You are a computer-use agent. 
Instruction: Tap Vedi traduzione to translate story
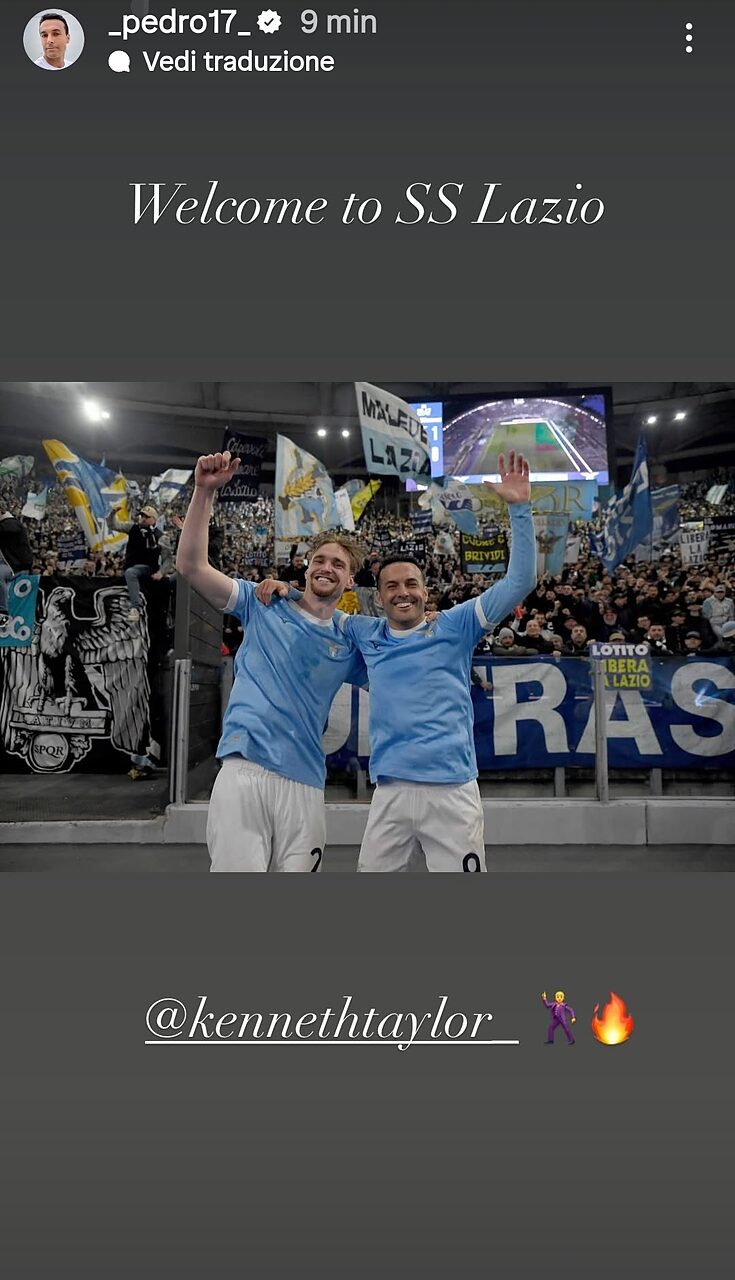point(237,62)
